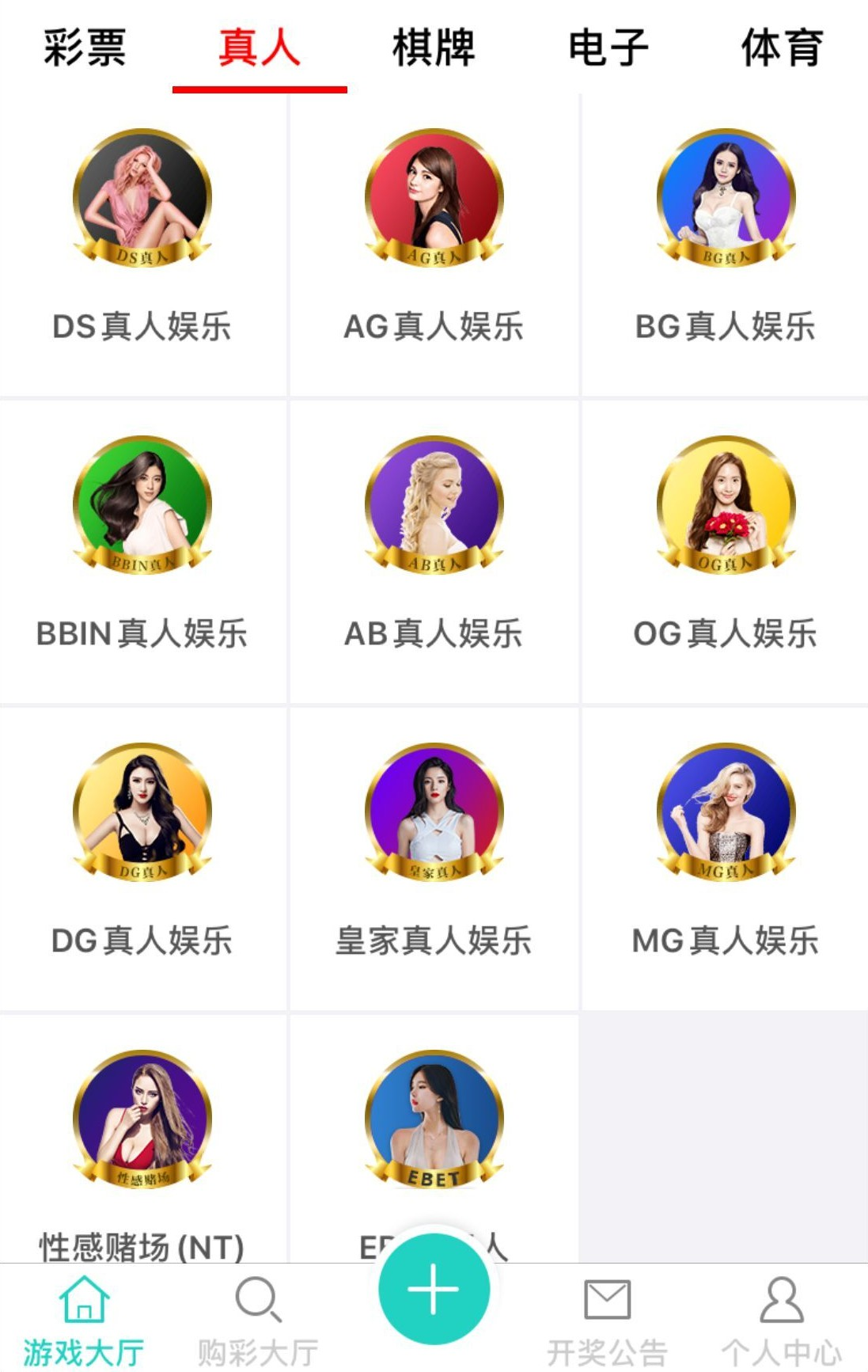
Task: Select DG真人娱乐
Action: pyautogui.click(x=142, y=853)
